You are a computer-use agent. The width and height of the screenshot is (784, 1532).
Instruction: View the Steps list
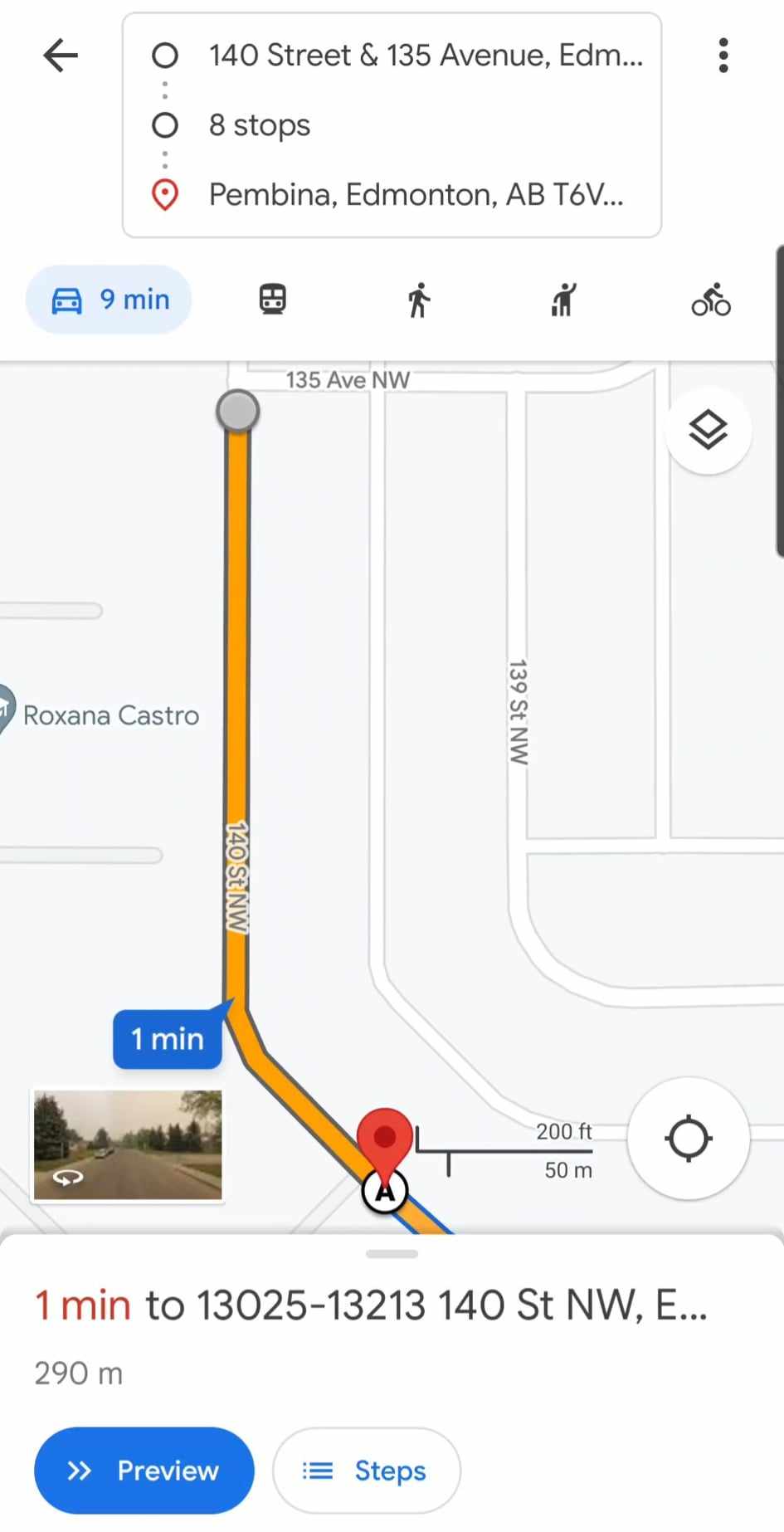pos(366,1471)
